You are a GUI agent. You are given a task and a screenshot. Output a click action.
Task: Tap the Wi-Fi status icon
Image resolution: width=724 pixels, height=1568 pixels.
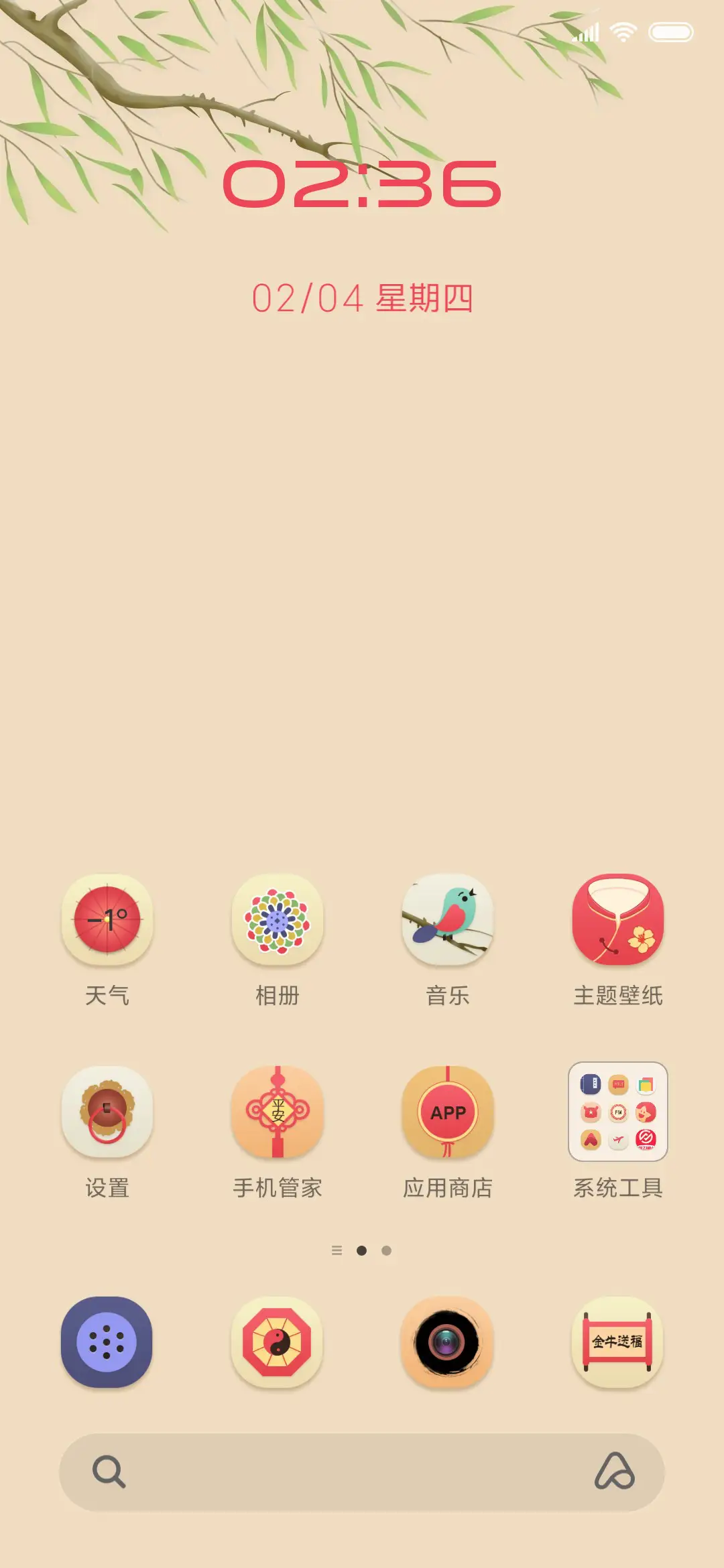[624, 31]
